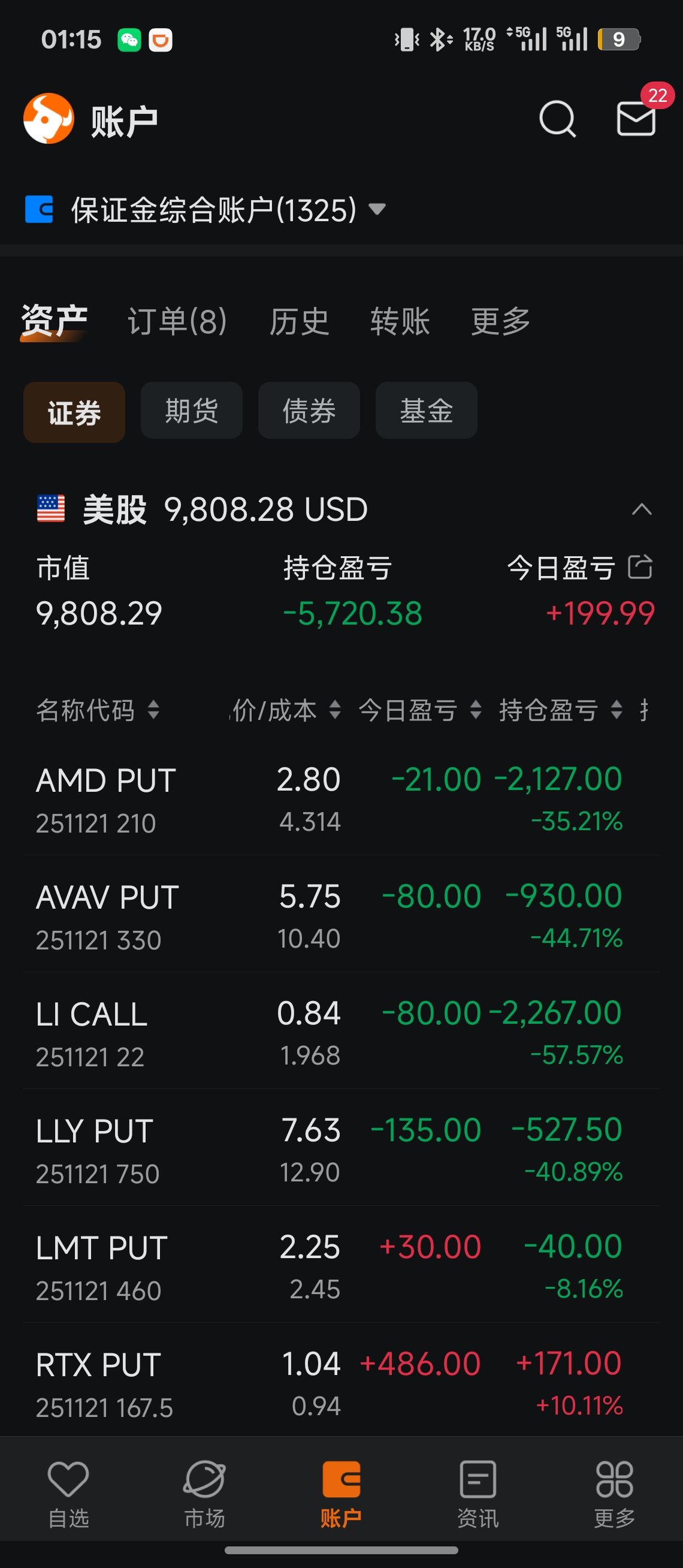Open the messages inbox icon
683x1568 pixels.
(636, 119)
